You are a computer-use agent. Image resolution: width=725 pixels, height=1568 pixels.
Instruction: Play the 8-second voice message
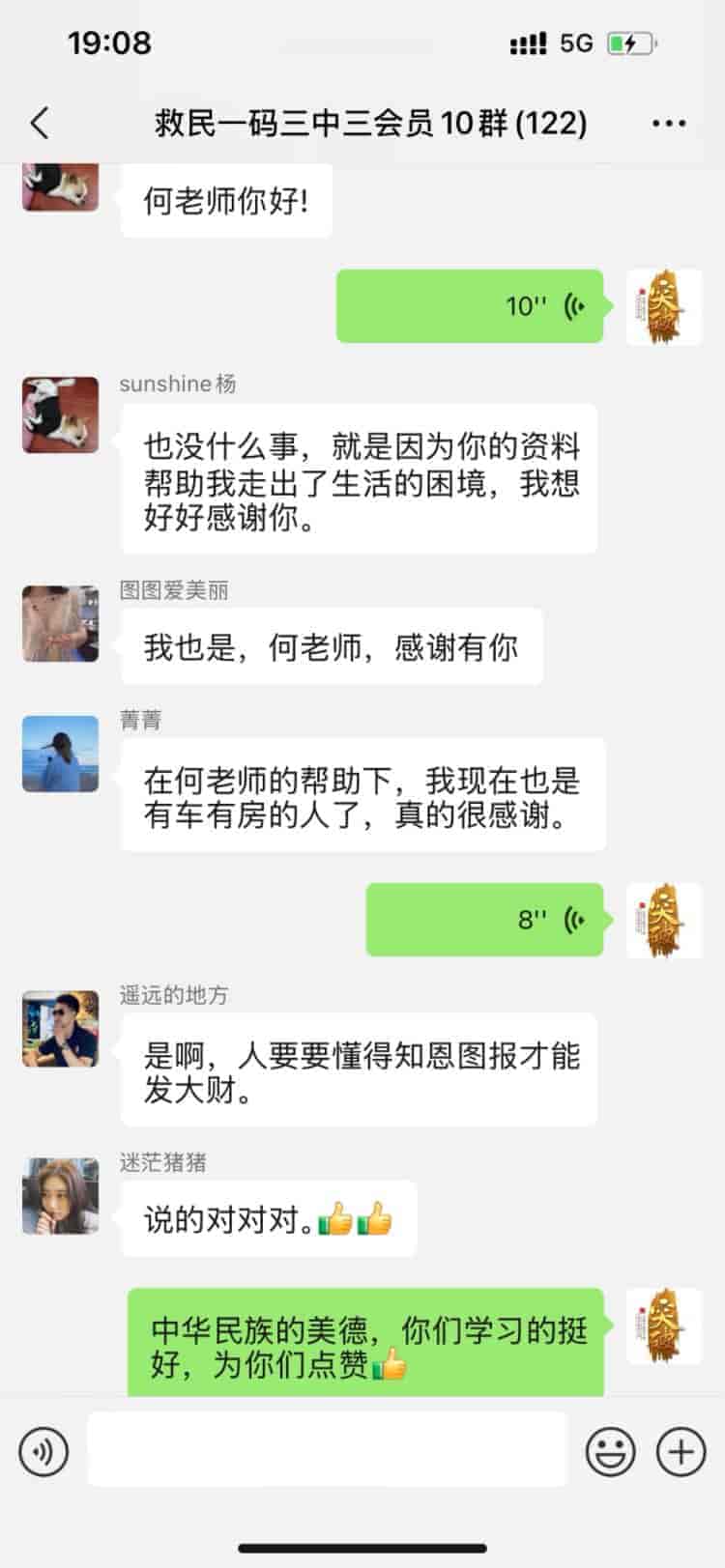click(x=485, y=920)
